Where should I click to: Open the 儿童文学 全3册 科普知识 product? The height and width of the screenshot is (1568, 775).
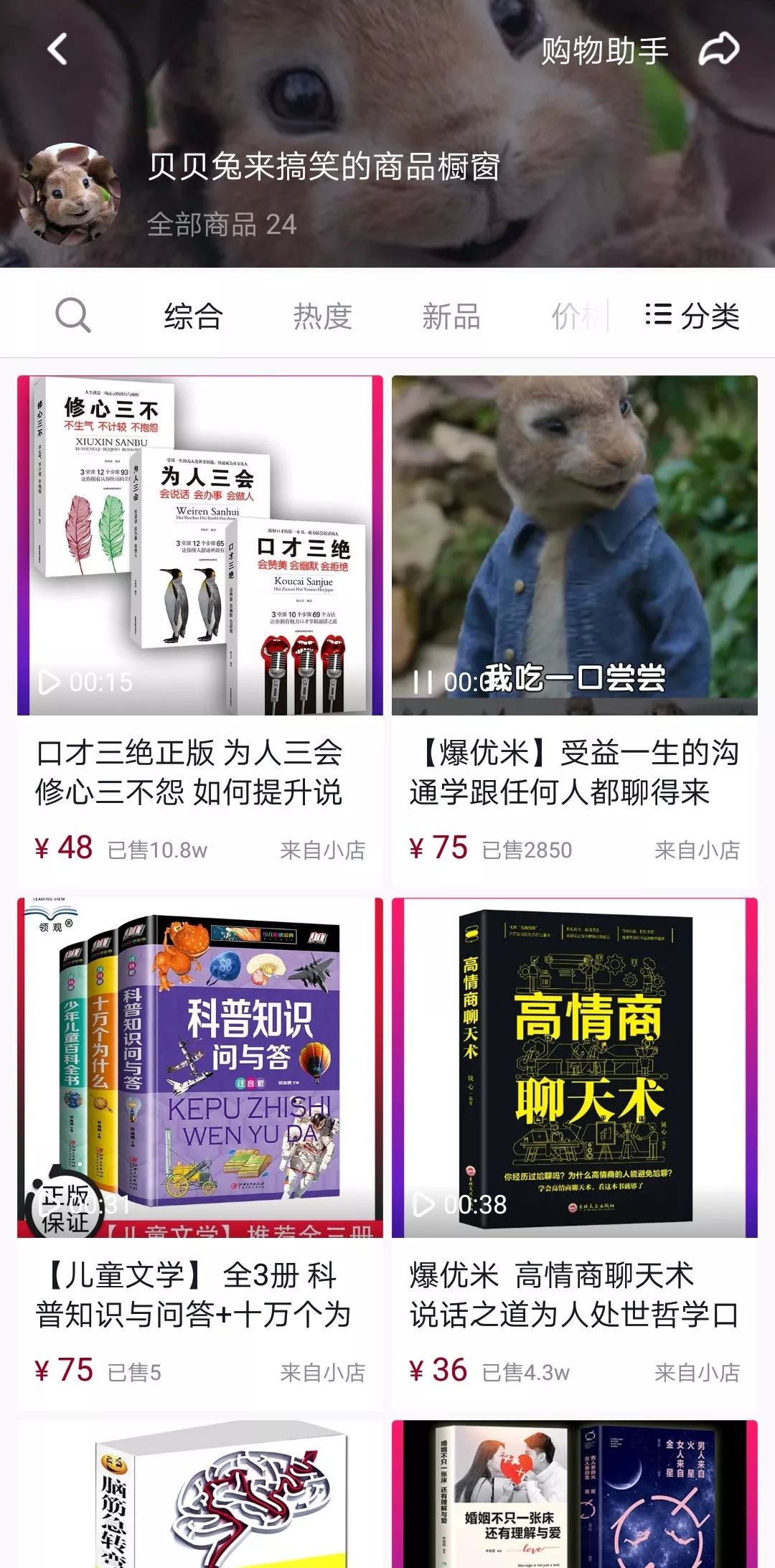coord(200,1148)
